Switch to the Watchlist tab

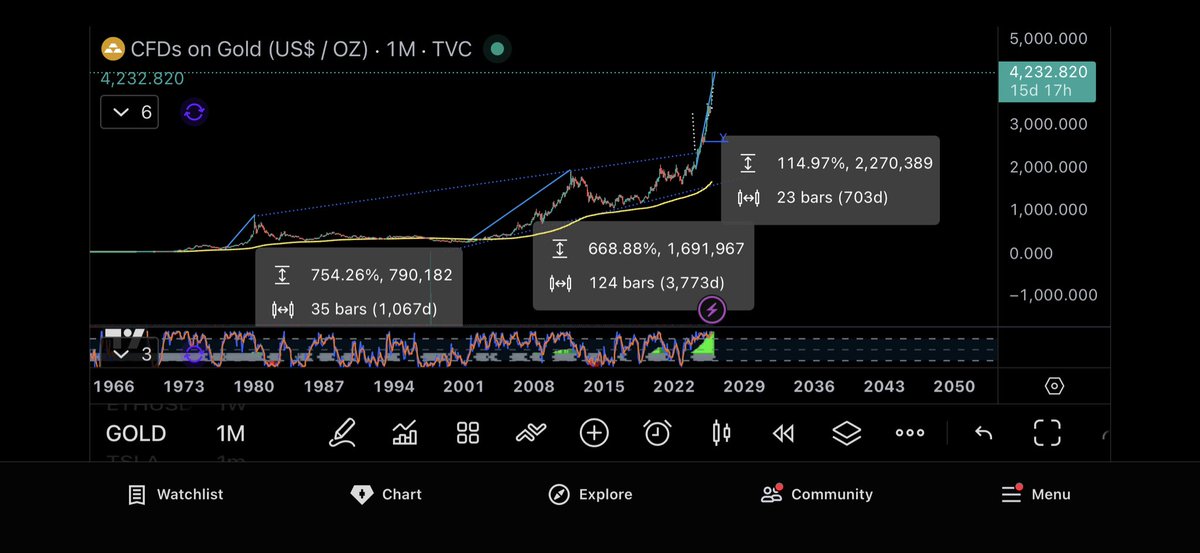pyautogui.click(x=176, y=494)
